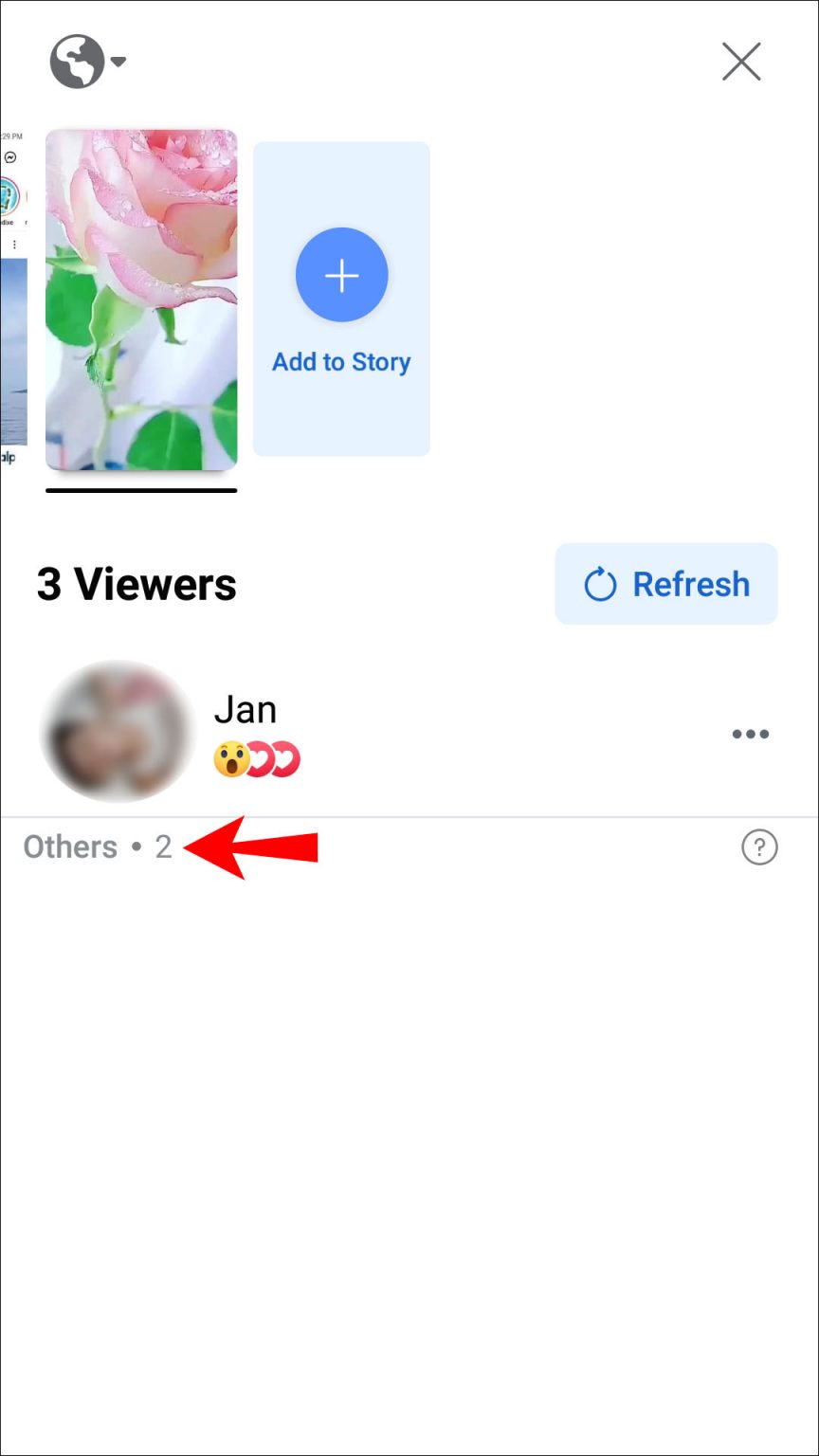
Task: Select the 3 Viewers heading area
Action: click(x=137, y=584)
